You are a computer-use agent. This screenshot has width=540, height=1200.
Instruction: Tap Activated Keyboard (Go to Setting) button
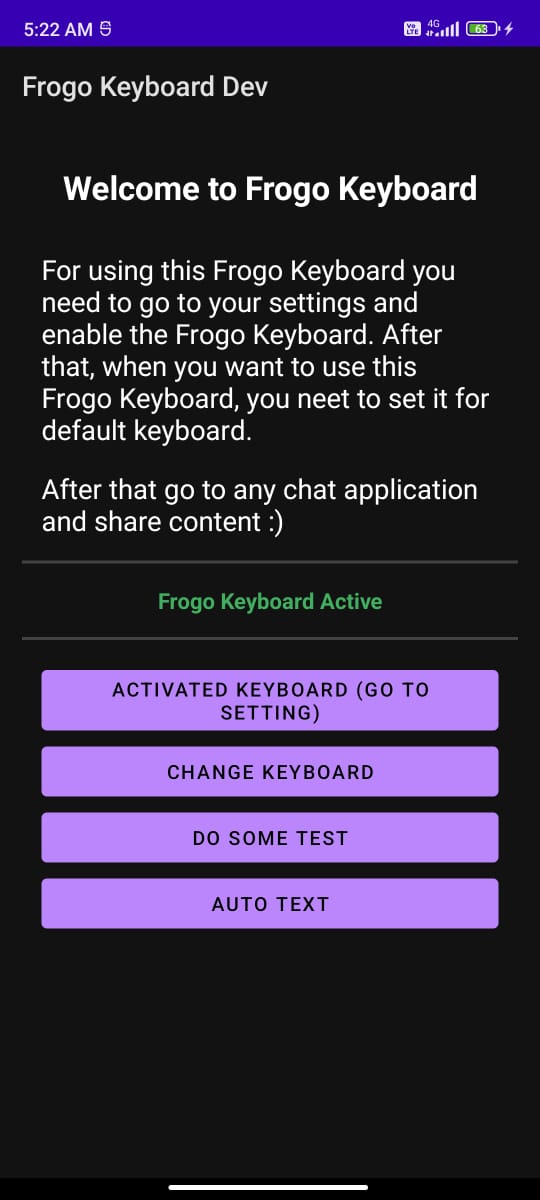coord(270,701)
